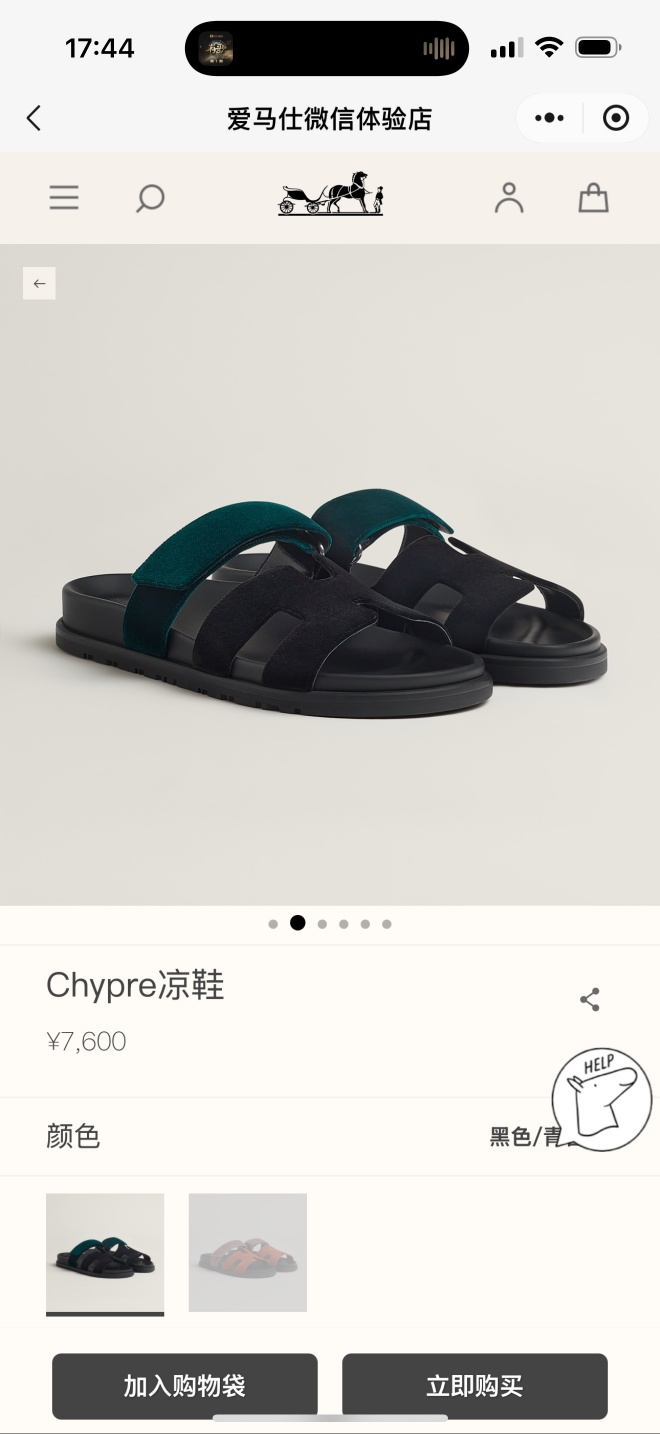This screenshot has height=1434, width=660.
Task: Close the mini program with the circle button
Action: [x=616, y=118]
